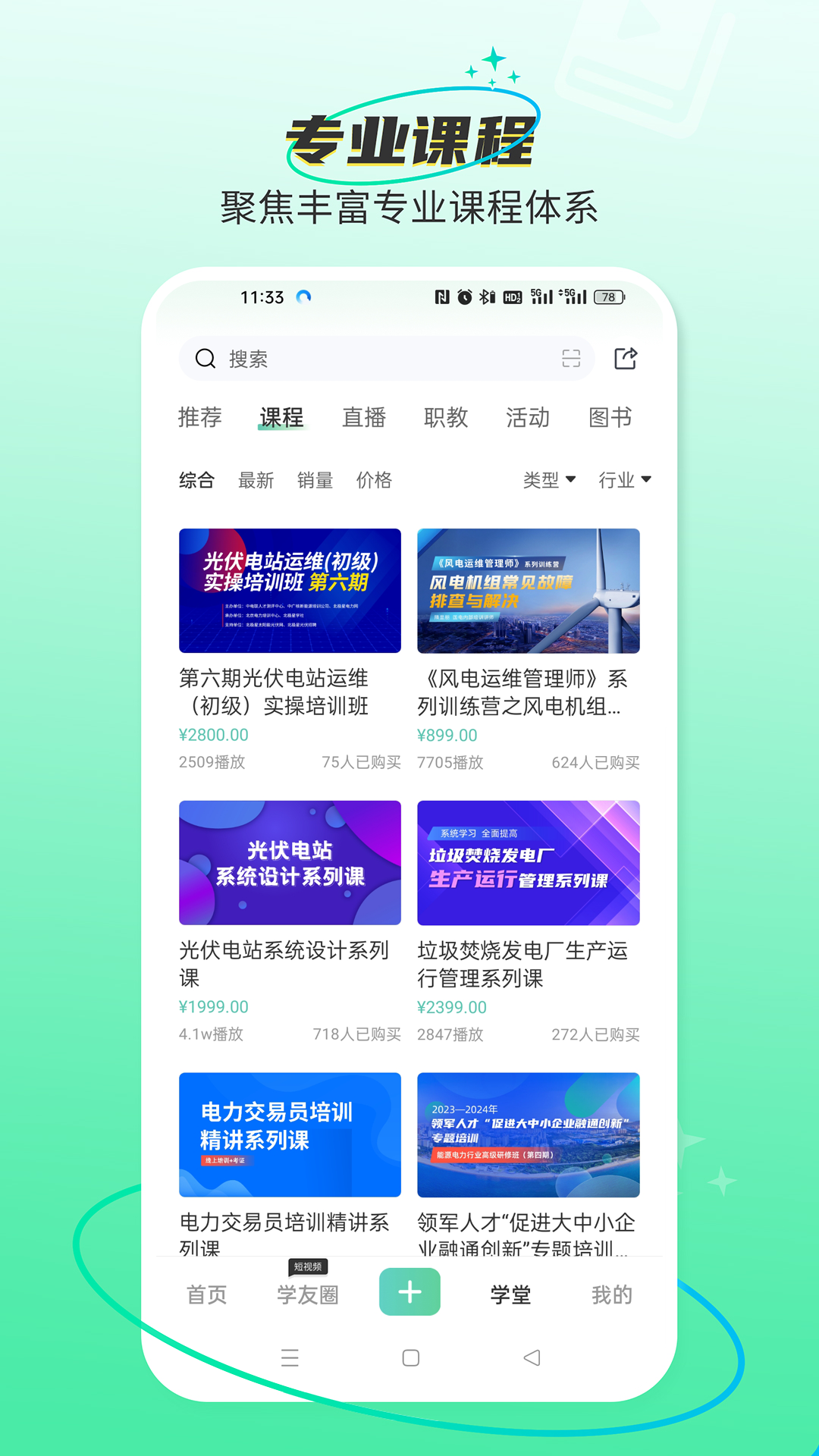Switch sorting to 价格 price
Screen dimensions: 819x1456
[x=375, y=480]
